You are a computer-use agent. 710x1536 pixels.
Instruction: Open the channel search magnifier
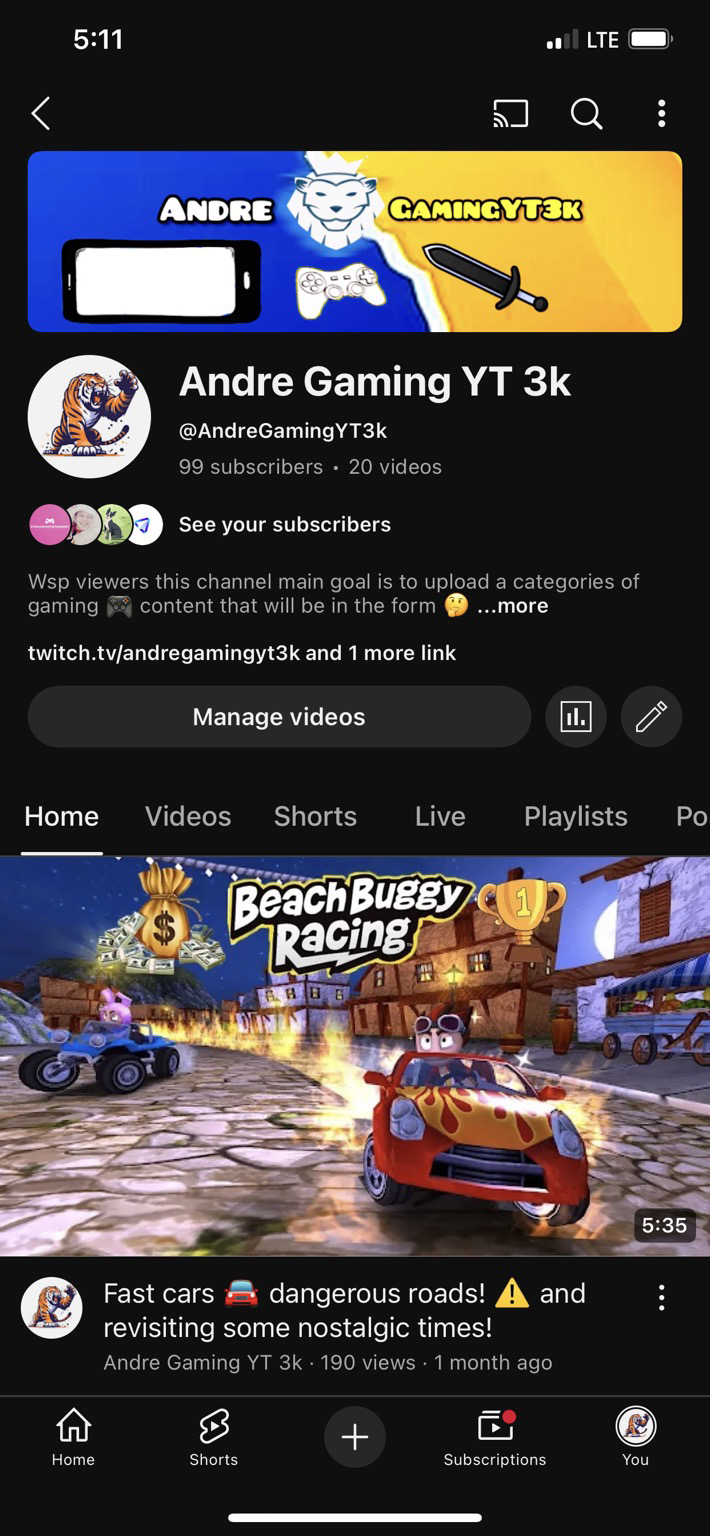coord(586,114)
